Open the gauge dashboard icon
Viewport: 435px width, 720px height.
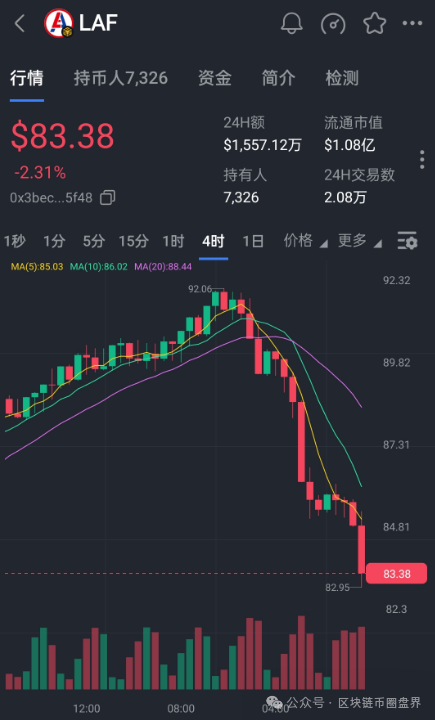click(333, 23)
